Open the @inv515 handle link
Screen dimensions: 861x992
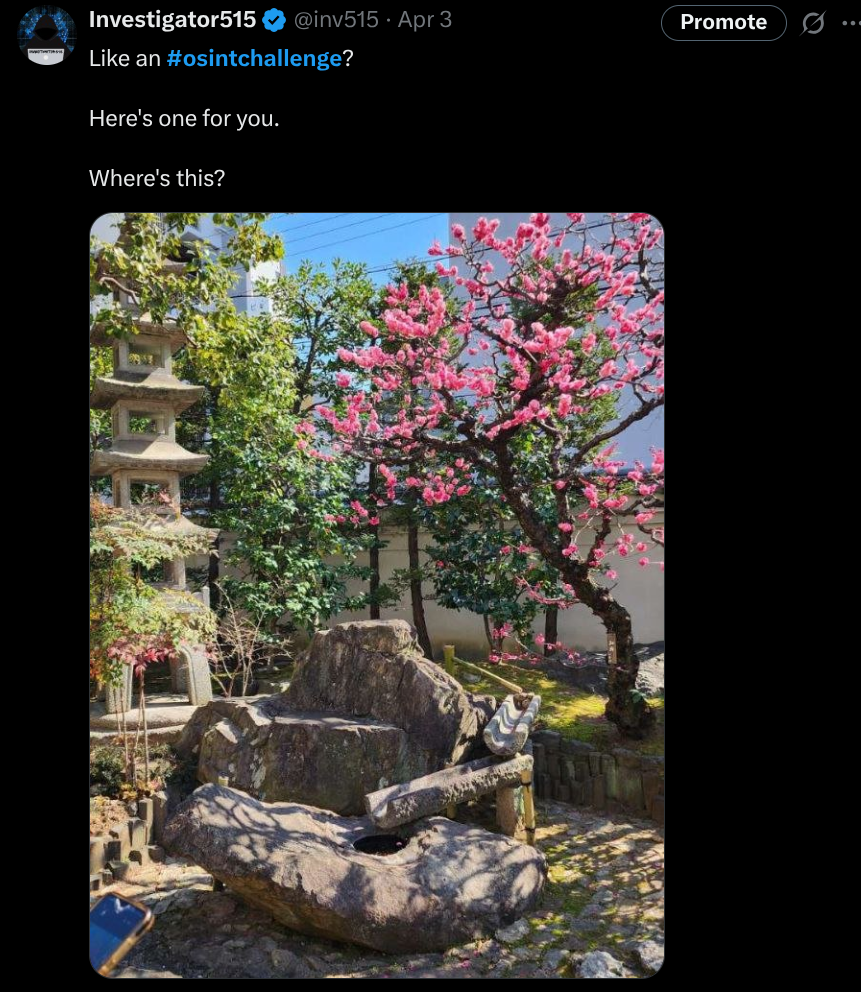[x=336, y=20]
